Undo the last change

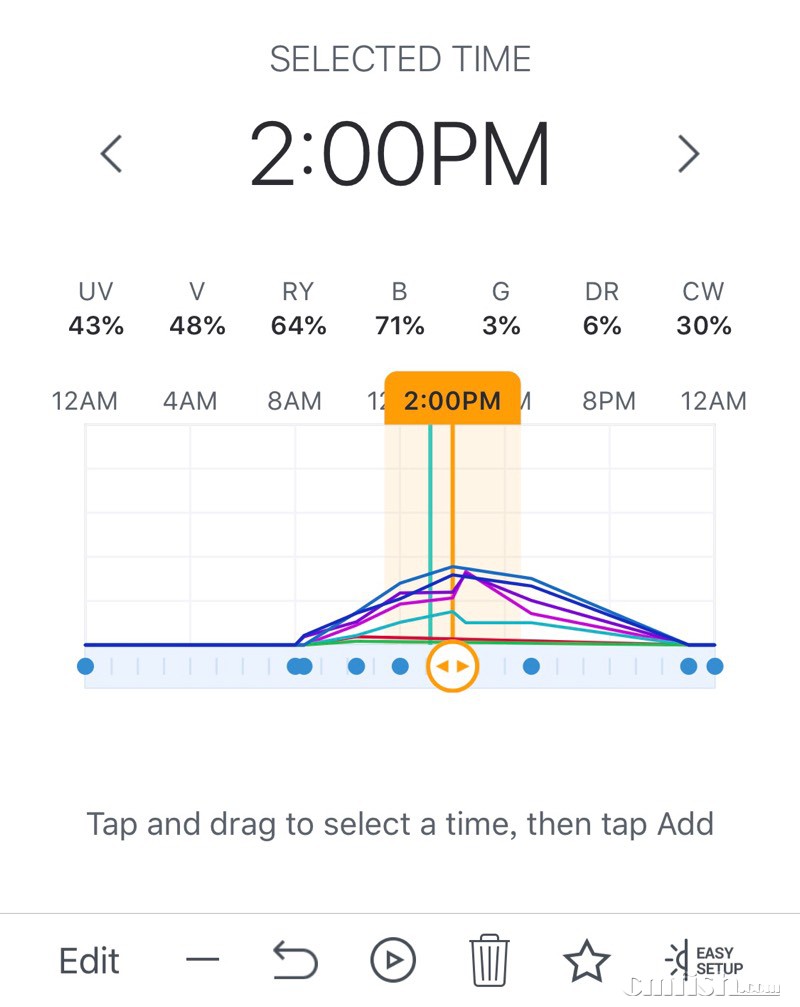click(x=295, y=961)
